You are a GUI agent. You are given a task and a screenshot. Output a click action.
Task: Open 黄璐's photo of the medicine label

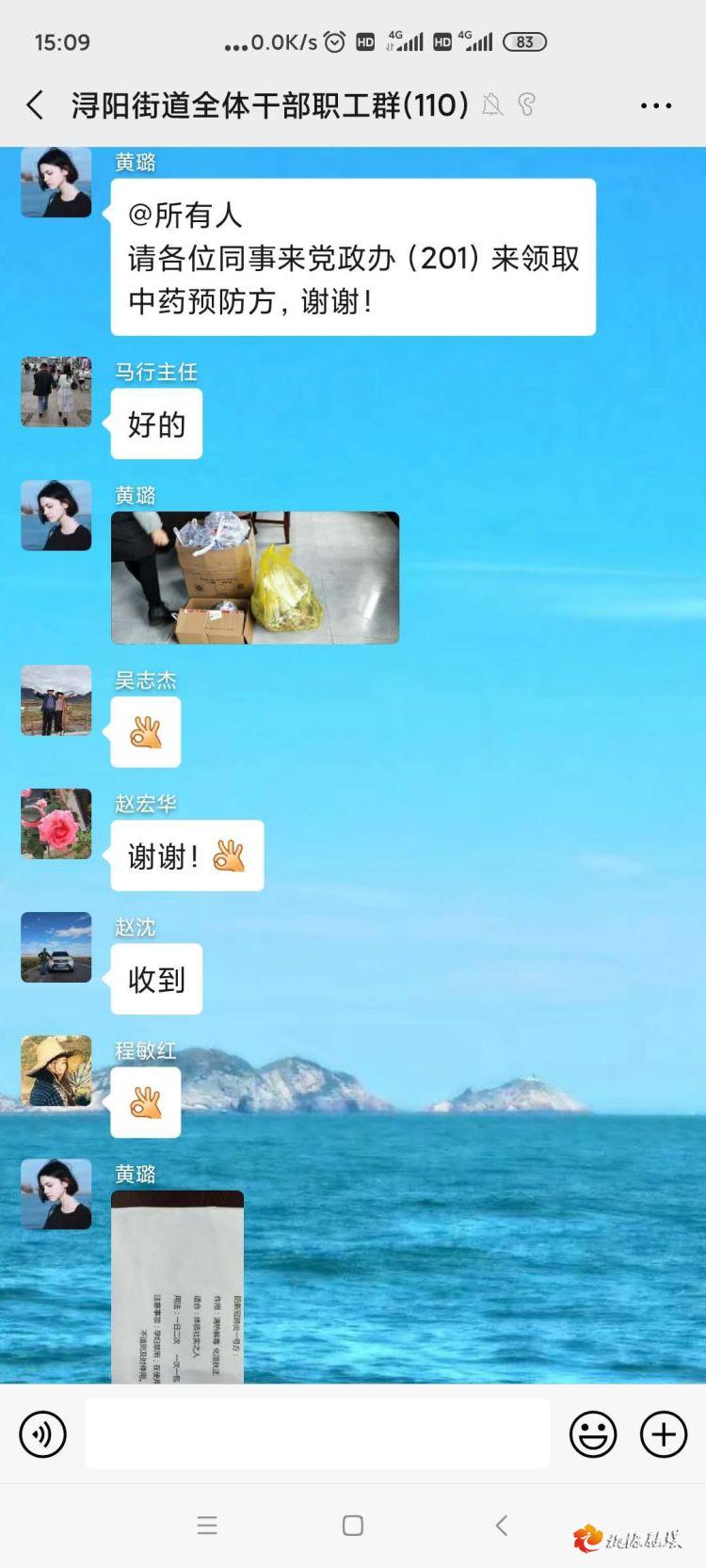[x=178, y=1287]
